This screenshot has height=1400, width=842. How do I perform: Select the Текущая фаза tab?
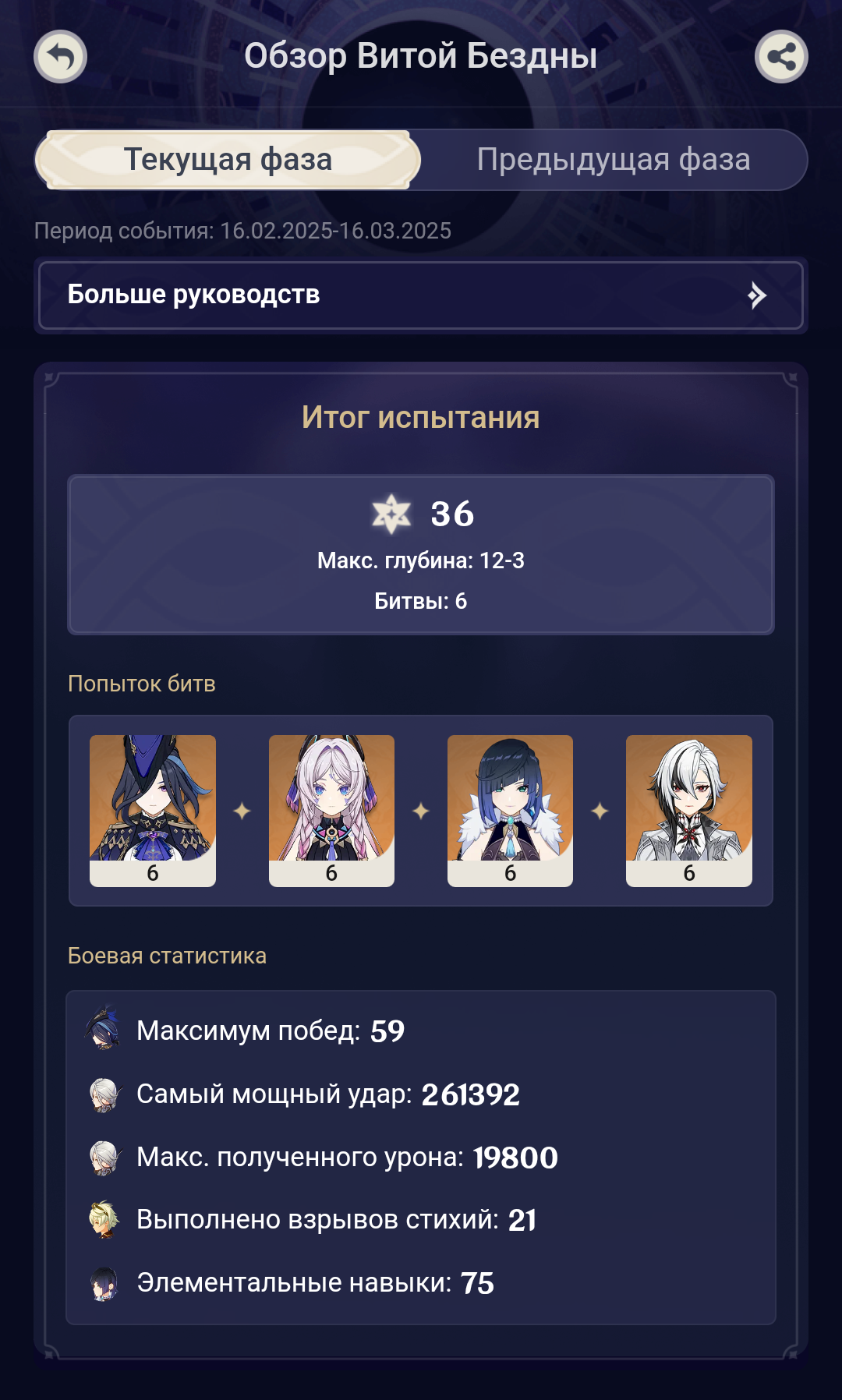228,160
